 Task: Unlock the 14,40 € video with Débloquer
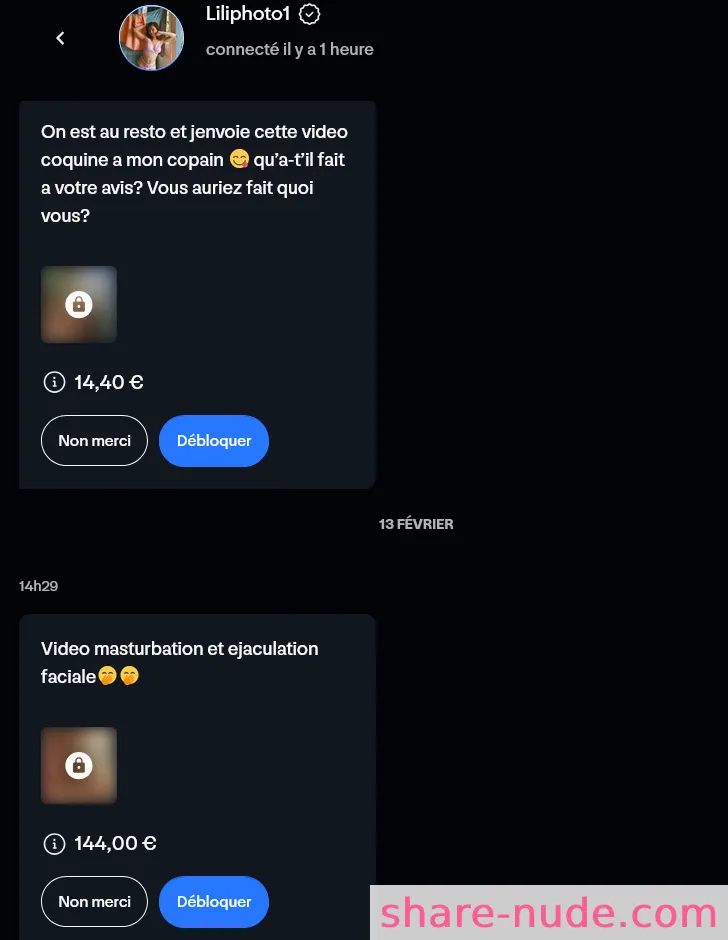coord(213,441)
